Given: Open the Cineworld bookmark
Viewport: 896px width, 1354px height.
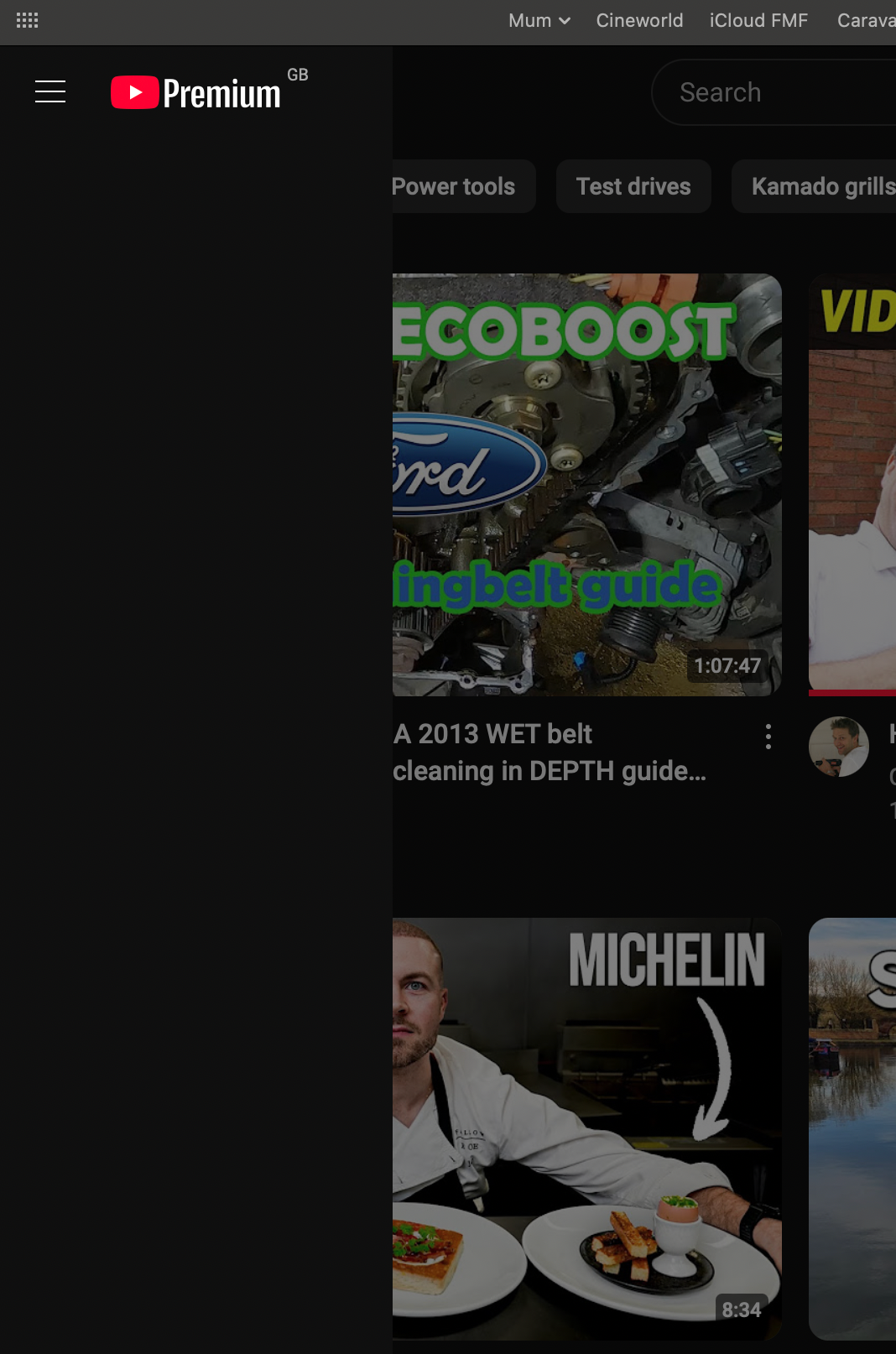Looking at the screenshot, I should pos(639,20).
